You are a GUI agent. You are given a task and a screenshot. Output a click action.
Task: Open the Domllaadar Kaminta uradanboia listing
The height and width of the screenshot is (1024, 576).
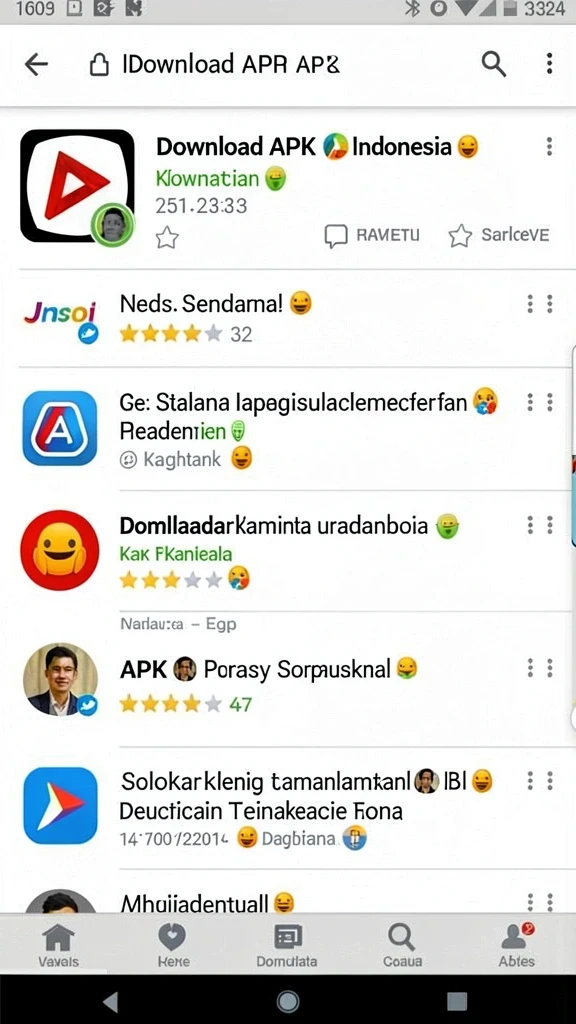288,551
